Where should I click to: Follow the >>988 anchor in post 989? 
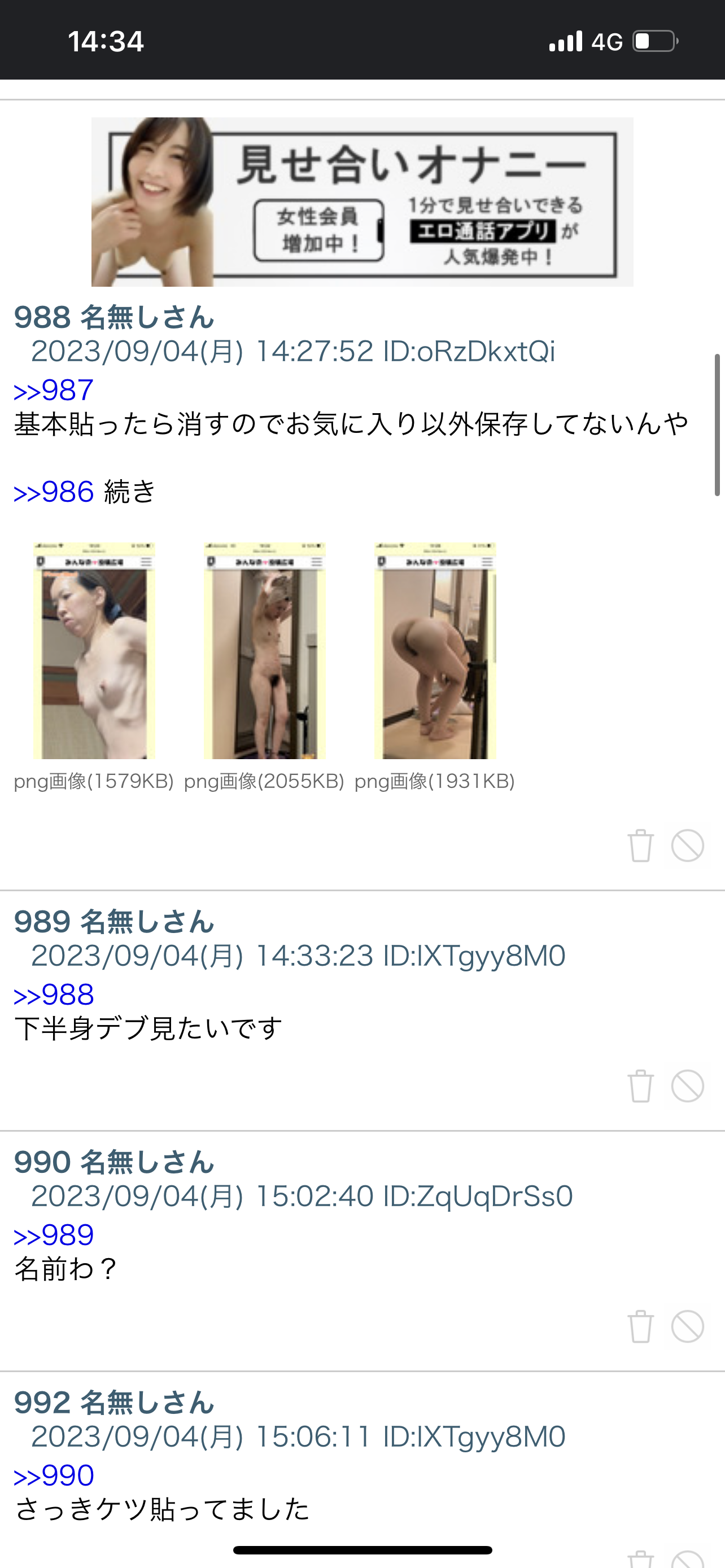tap(53, 995)
